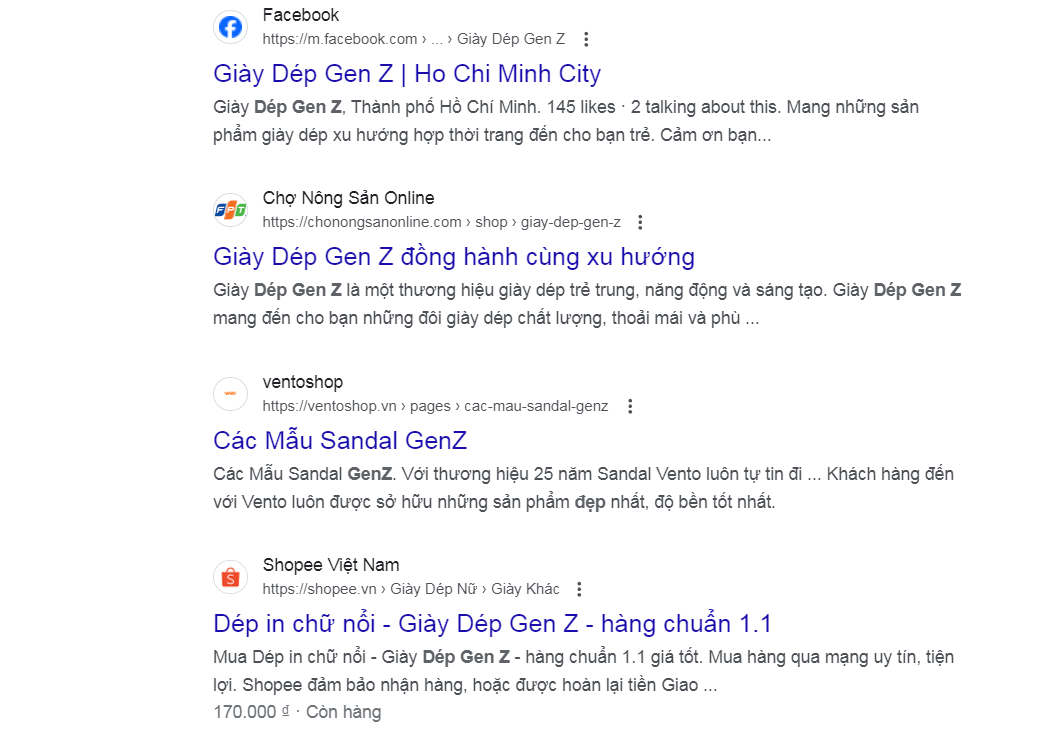The image size is (1043, 754).
Task: Open more options for Chợ Nông Sản Online result
Action: click(x=641, y=223)
